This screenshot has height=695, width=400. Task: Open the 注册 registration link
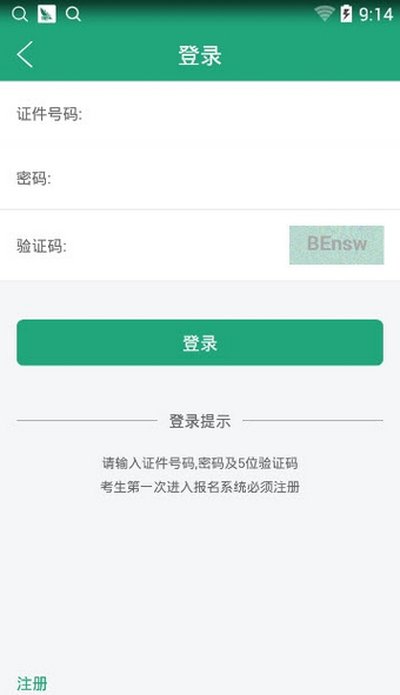point(32,683)
